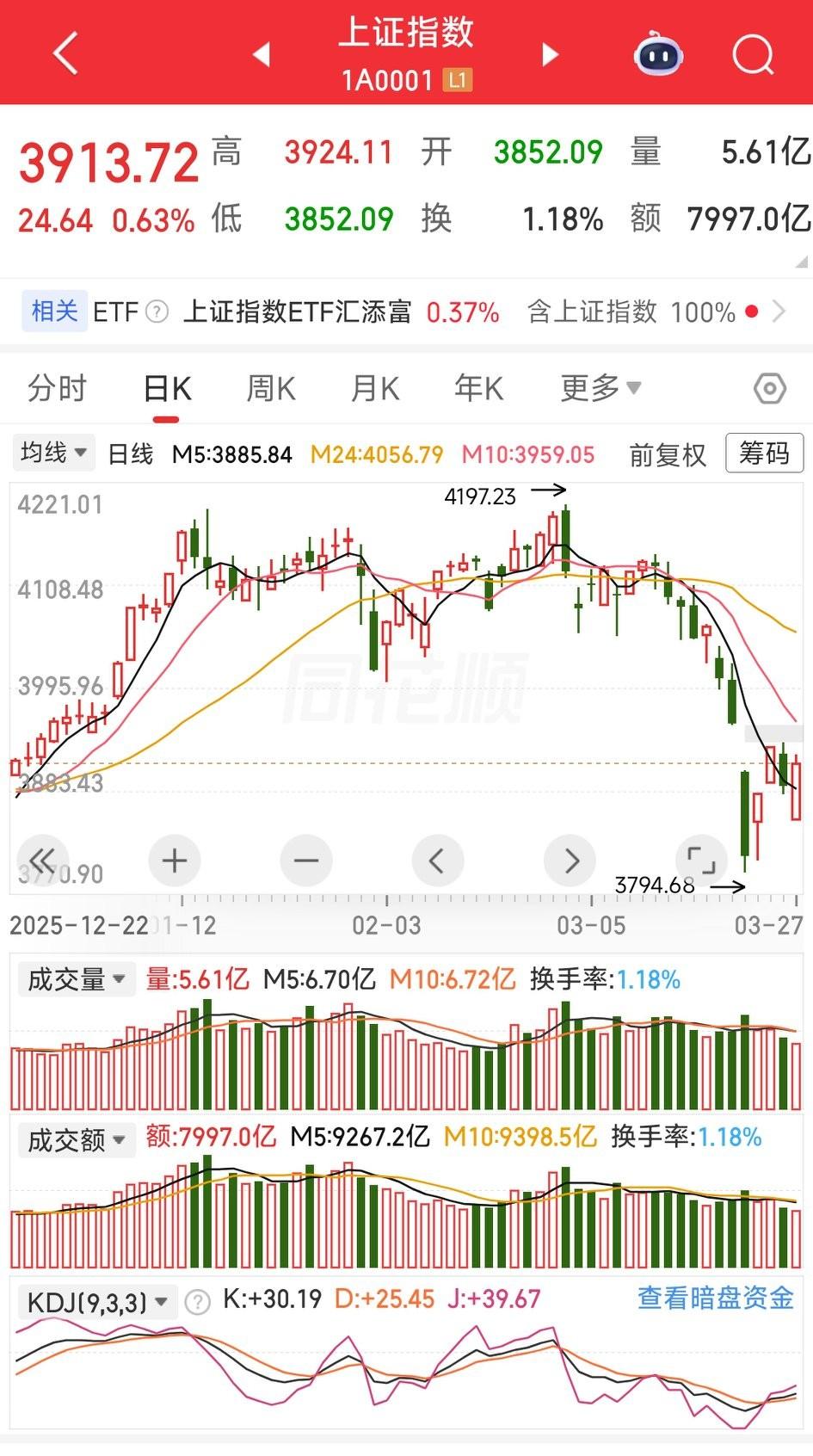
Task: Click the double-left rewind icon on the chart
Action: point(42,861)
